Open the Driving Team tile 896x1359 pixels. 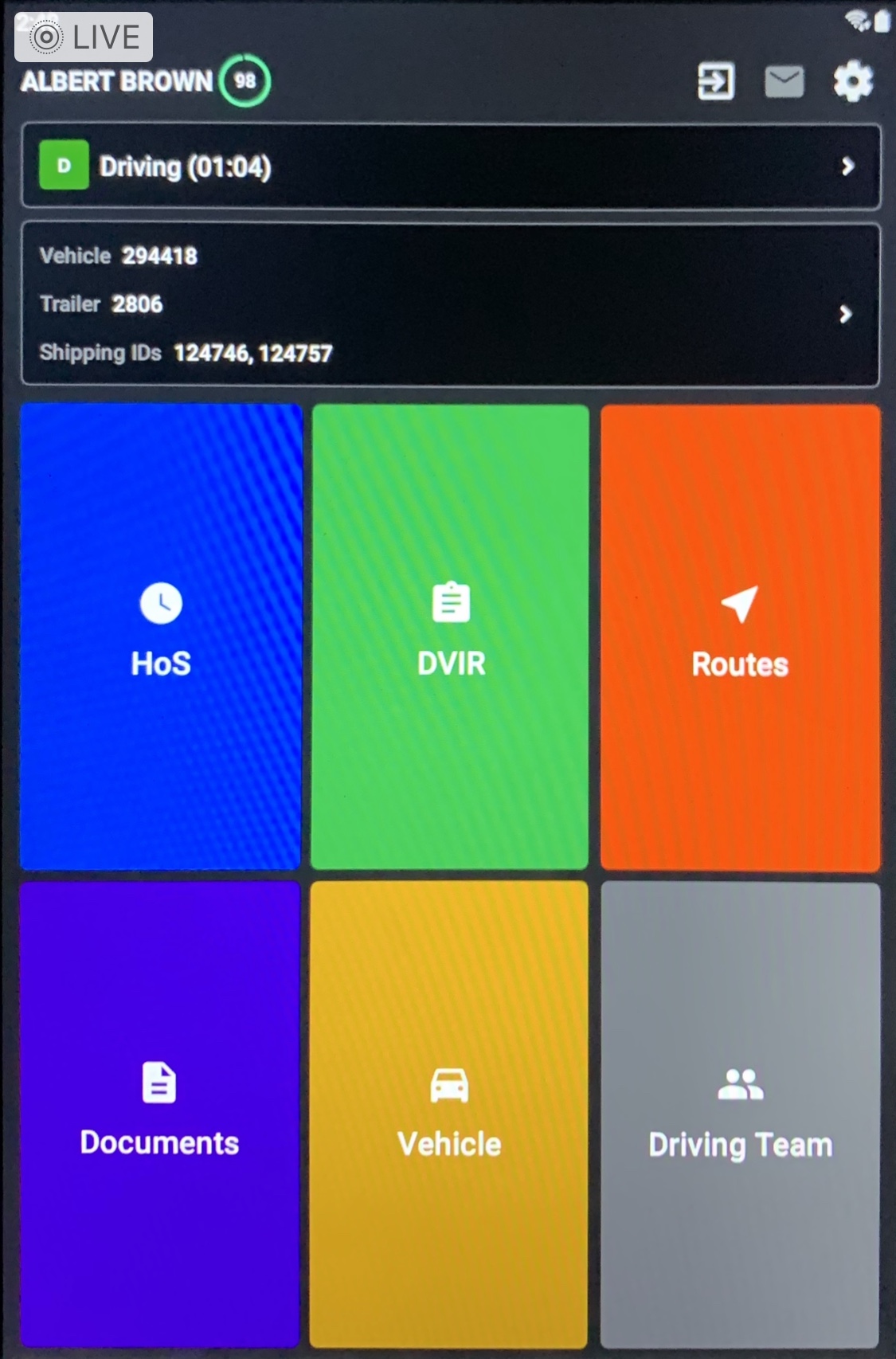pos(740,1114)
